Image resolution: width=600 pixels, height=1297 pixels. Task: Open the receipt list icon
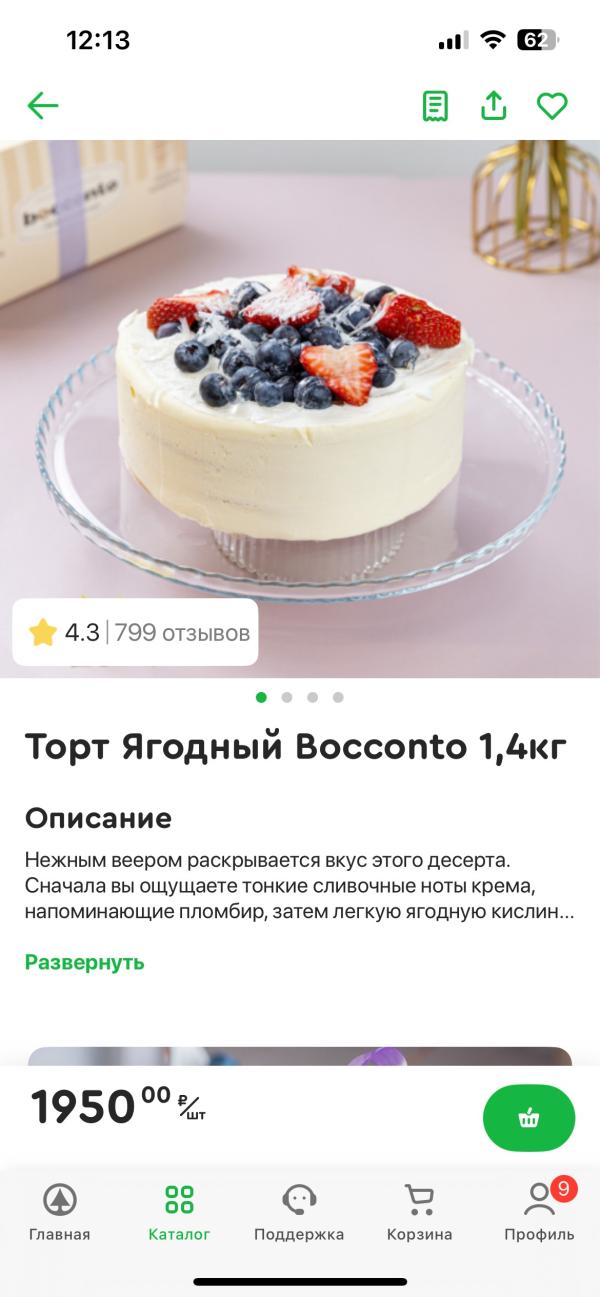click(435, 106)
